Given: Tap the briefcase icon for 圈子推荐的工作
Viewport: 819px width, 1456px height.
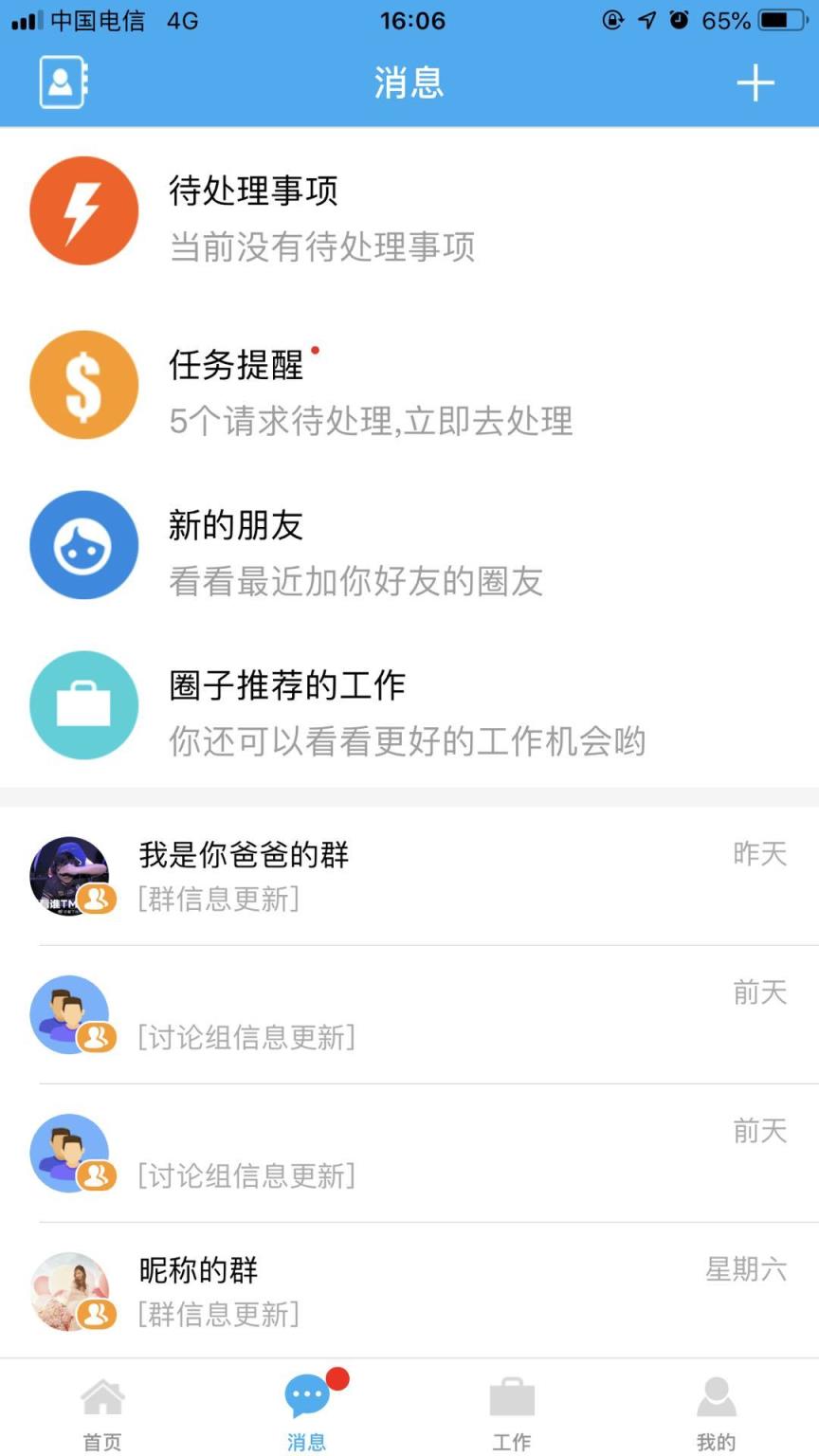Looking at the screenshot, I should click(x=83, y=705).
